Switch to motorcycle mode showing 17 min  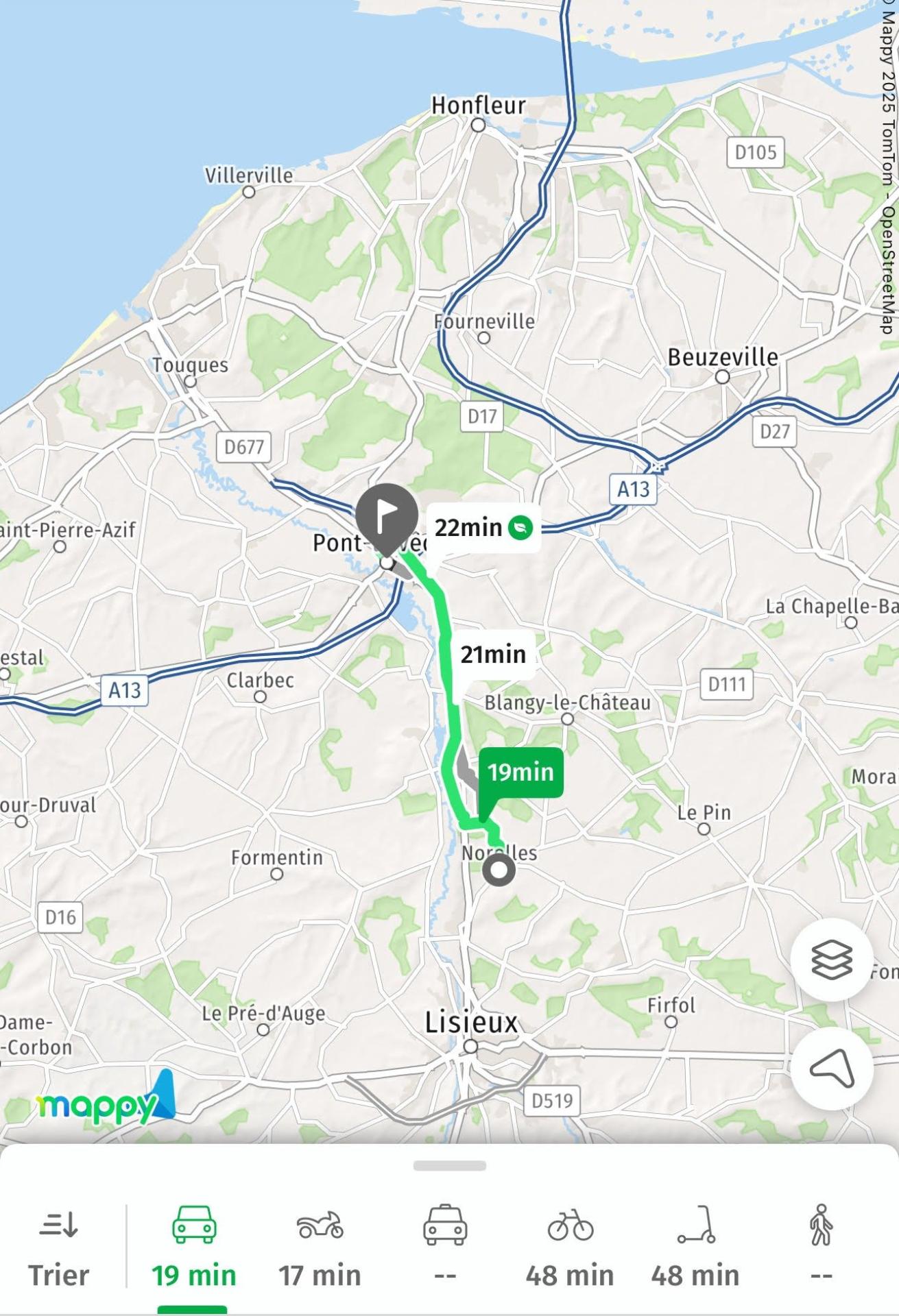tap(320, 1248)
